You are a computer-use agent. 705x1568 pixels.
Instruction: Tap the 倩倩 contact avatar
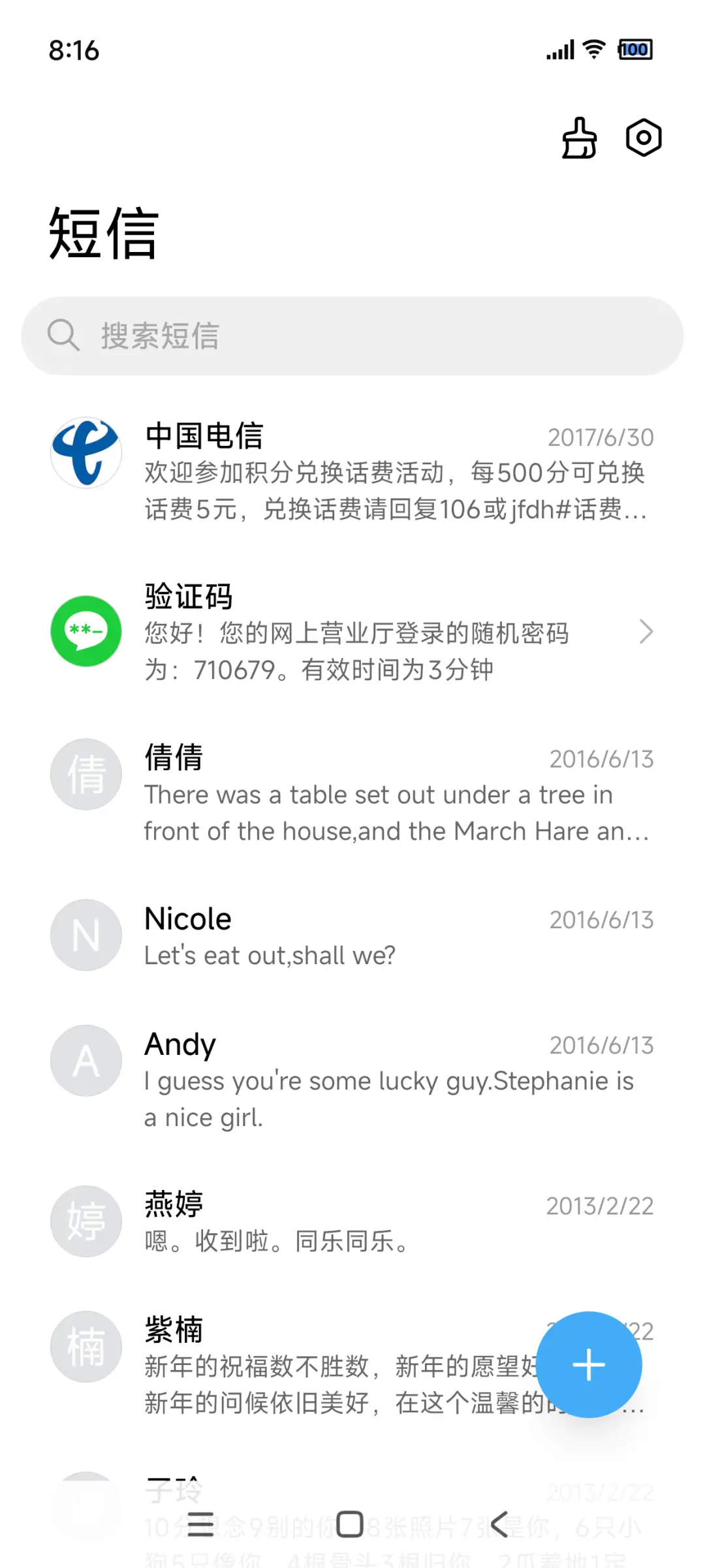[x=86, y=774]
